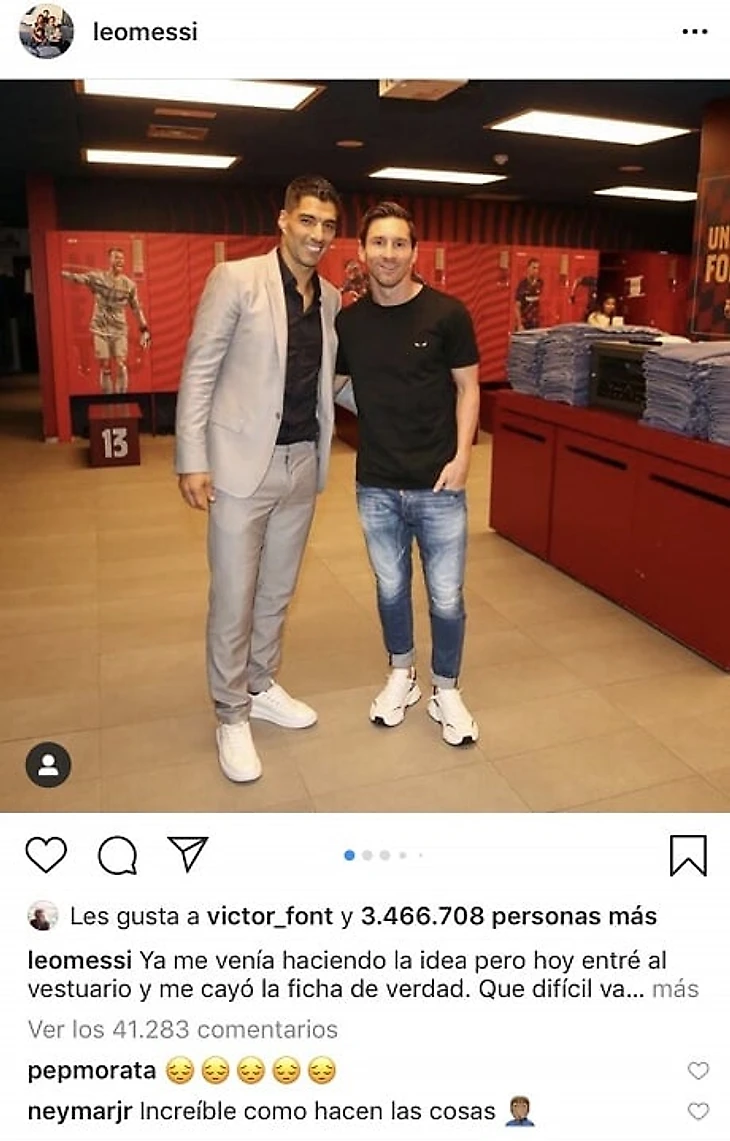Open the leomessi username in post header
Viewport: 730px width, 1141px height.
145,32
